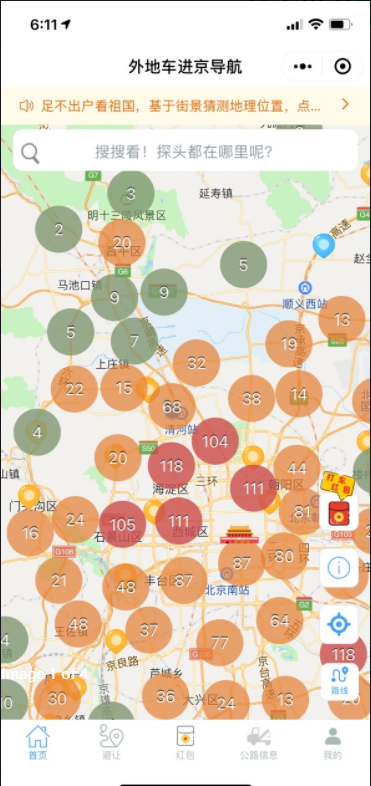Switch to the 避让 tab
This screenshot has height=786, width=371.
click(111, 743)
